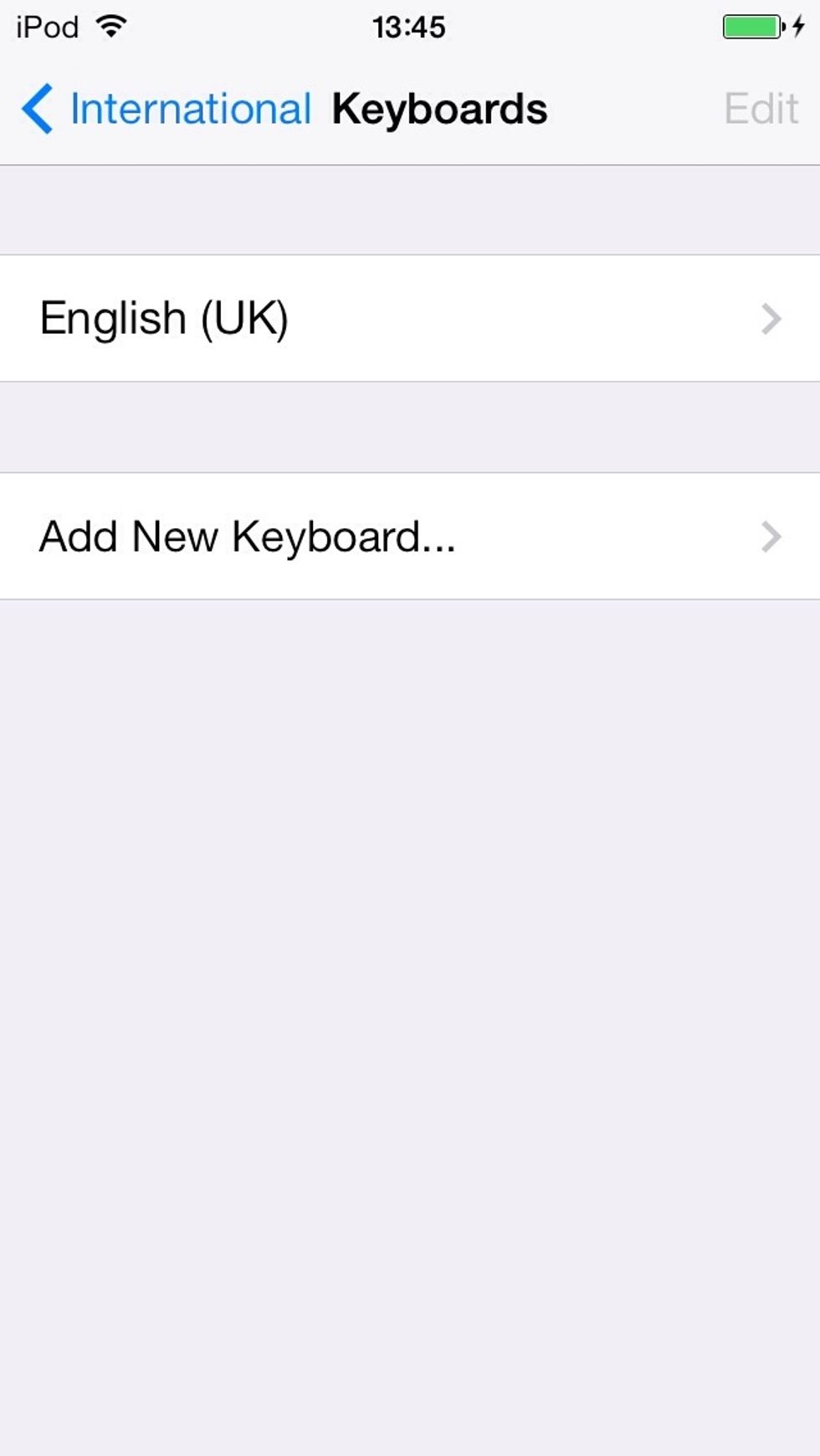Tap the chevron beside Add New Keyboard...
Image resolution: width=820 pixels, height=1456 pixels.
(x=771, y=536)
